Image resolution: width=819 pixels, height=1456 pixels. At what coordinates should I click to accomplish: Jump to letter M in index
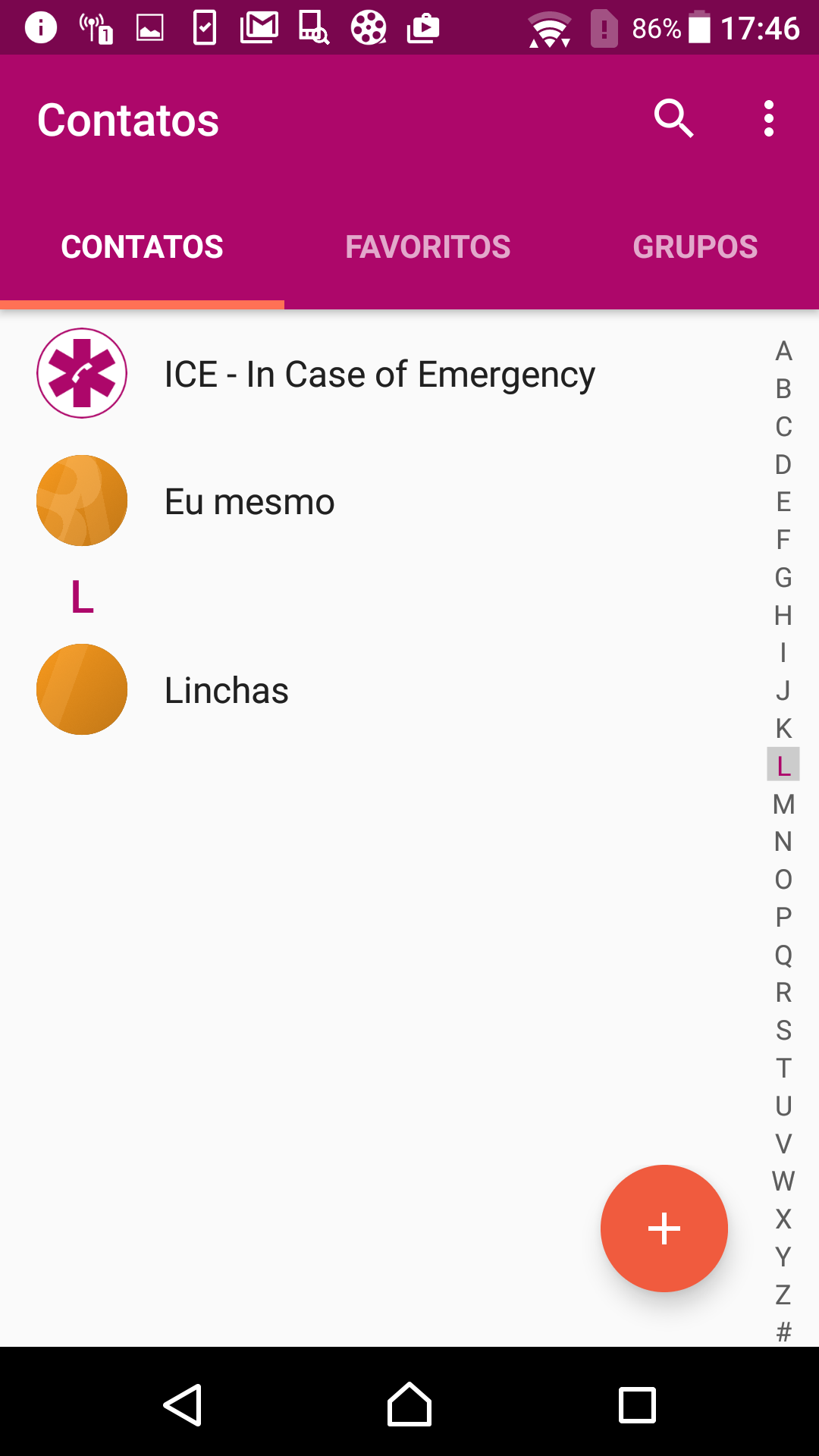pyautogui.click(x=783, y=804)
